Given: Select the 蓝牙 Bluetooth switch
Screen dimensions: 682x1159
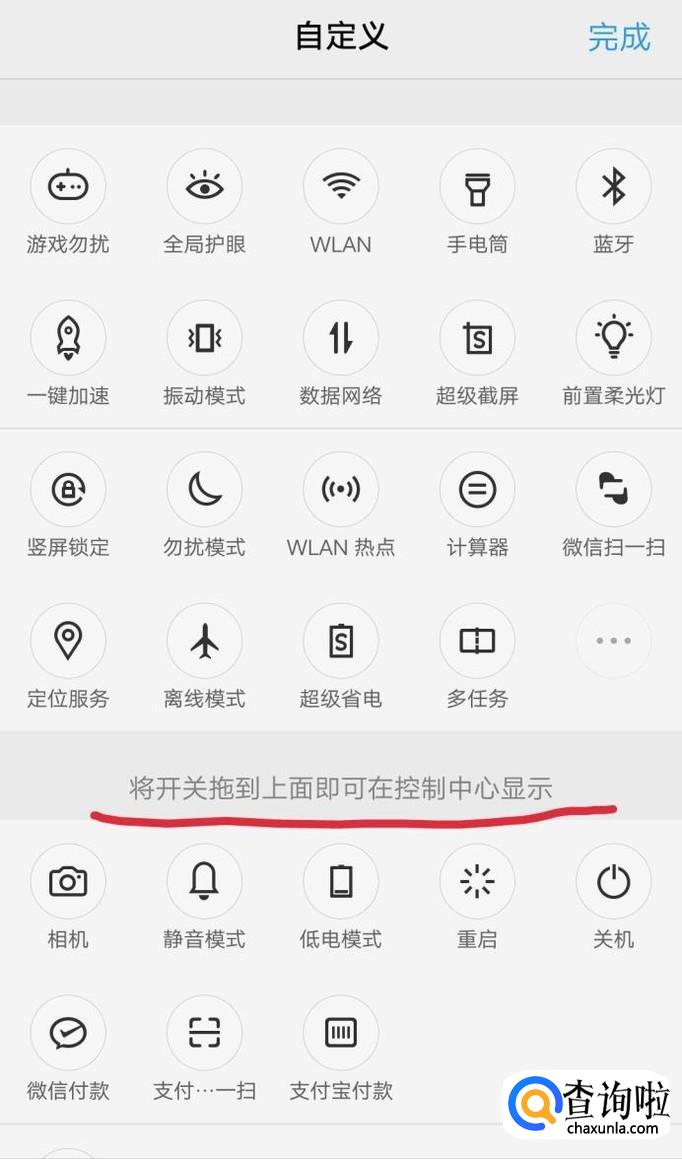Looking at the screenshot, I should click(x=613, y=187).
